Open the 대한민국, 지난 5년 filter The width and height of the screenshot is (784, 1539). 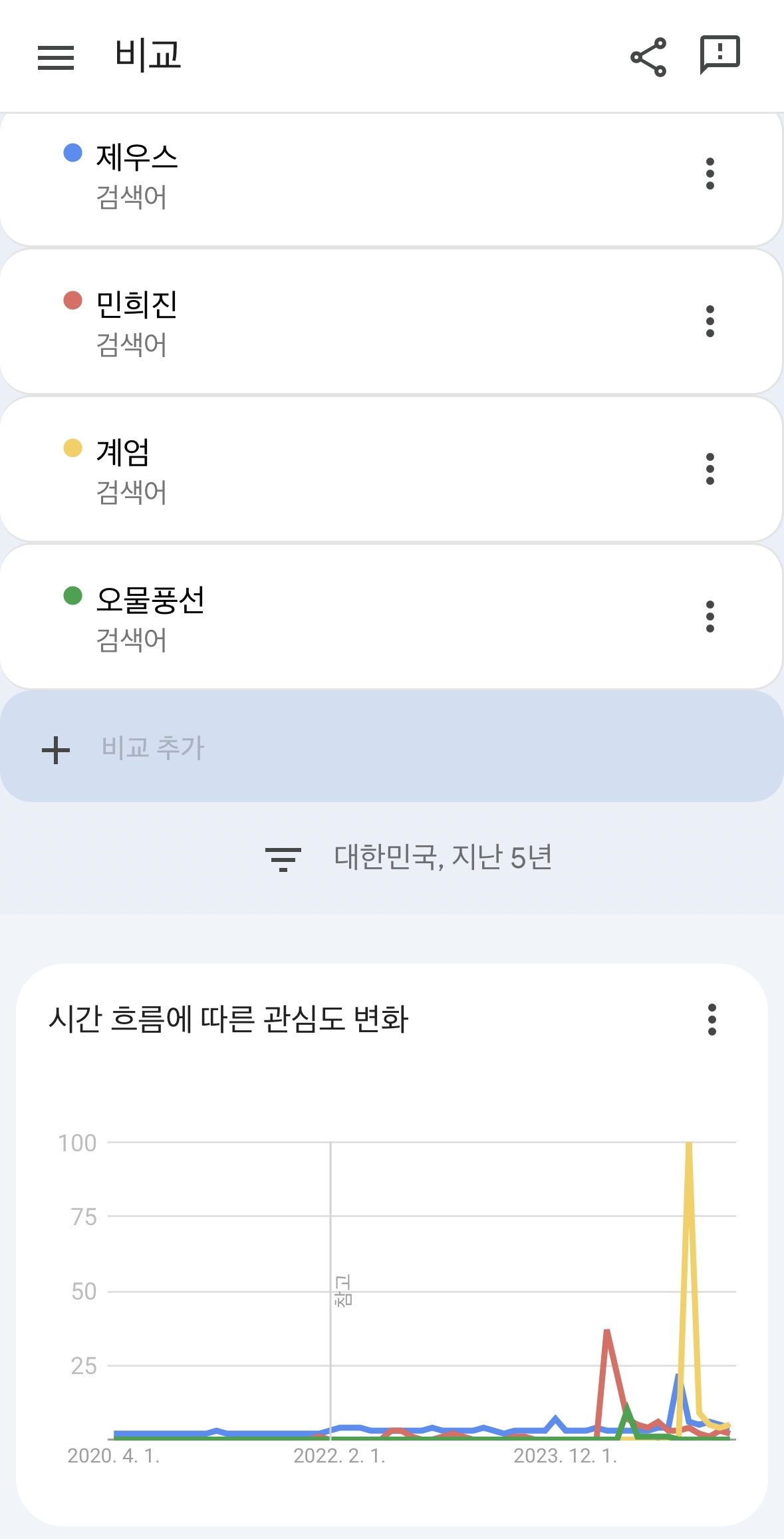tap(409, 857)
